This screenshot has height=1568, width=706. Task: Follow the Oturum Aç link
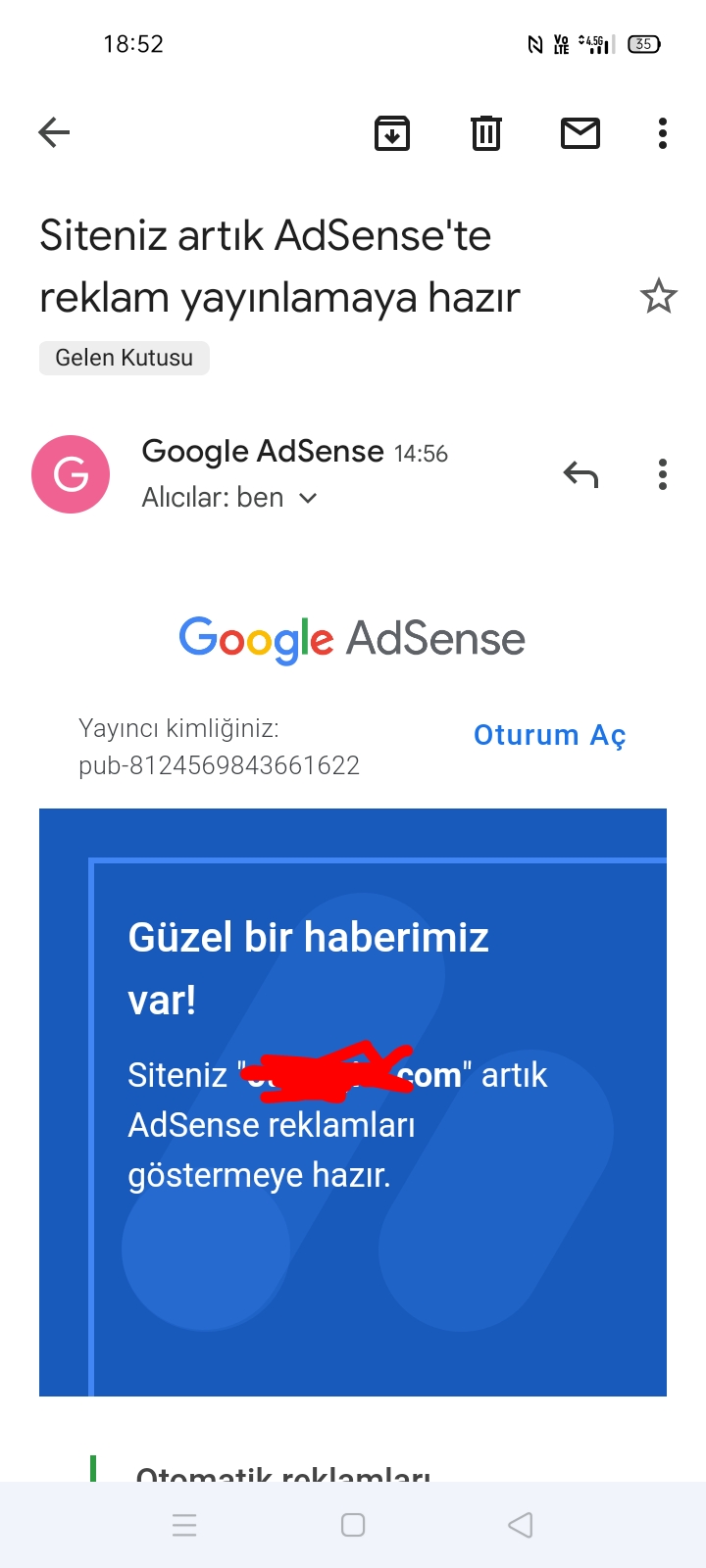(x=549, y=736)
